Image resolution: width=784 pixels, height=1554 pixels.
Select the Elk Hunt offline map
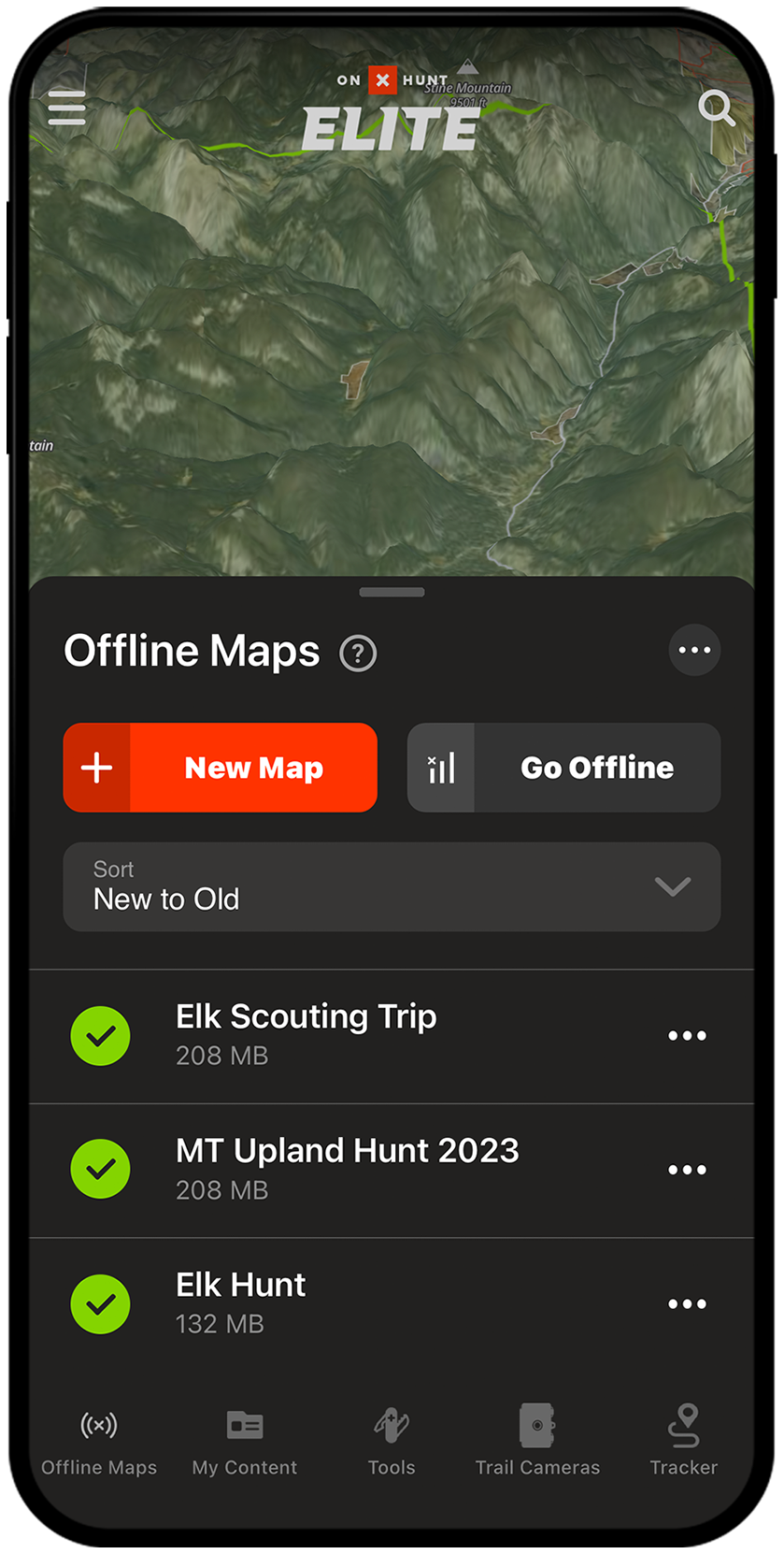click(x=241, y=1302)
